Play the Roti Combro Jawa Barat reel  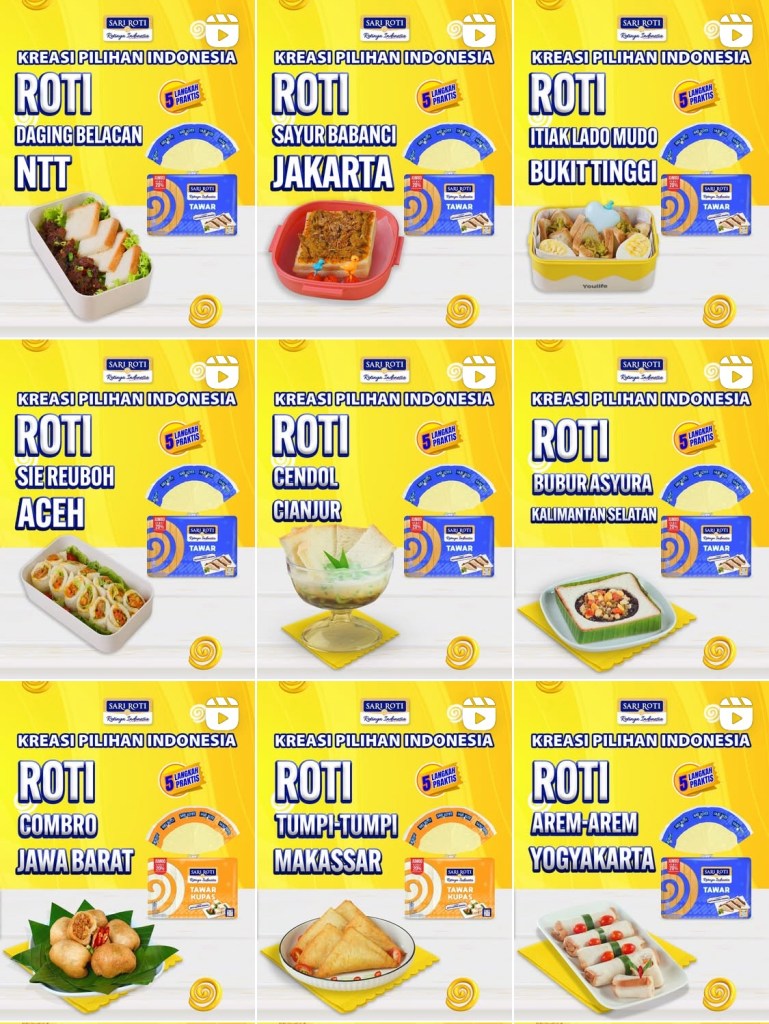point(127,852)
